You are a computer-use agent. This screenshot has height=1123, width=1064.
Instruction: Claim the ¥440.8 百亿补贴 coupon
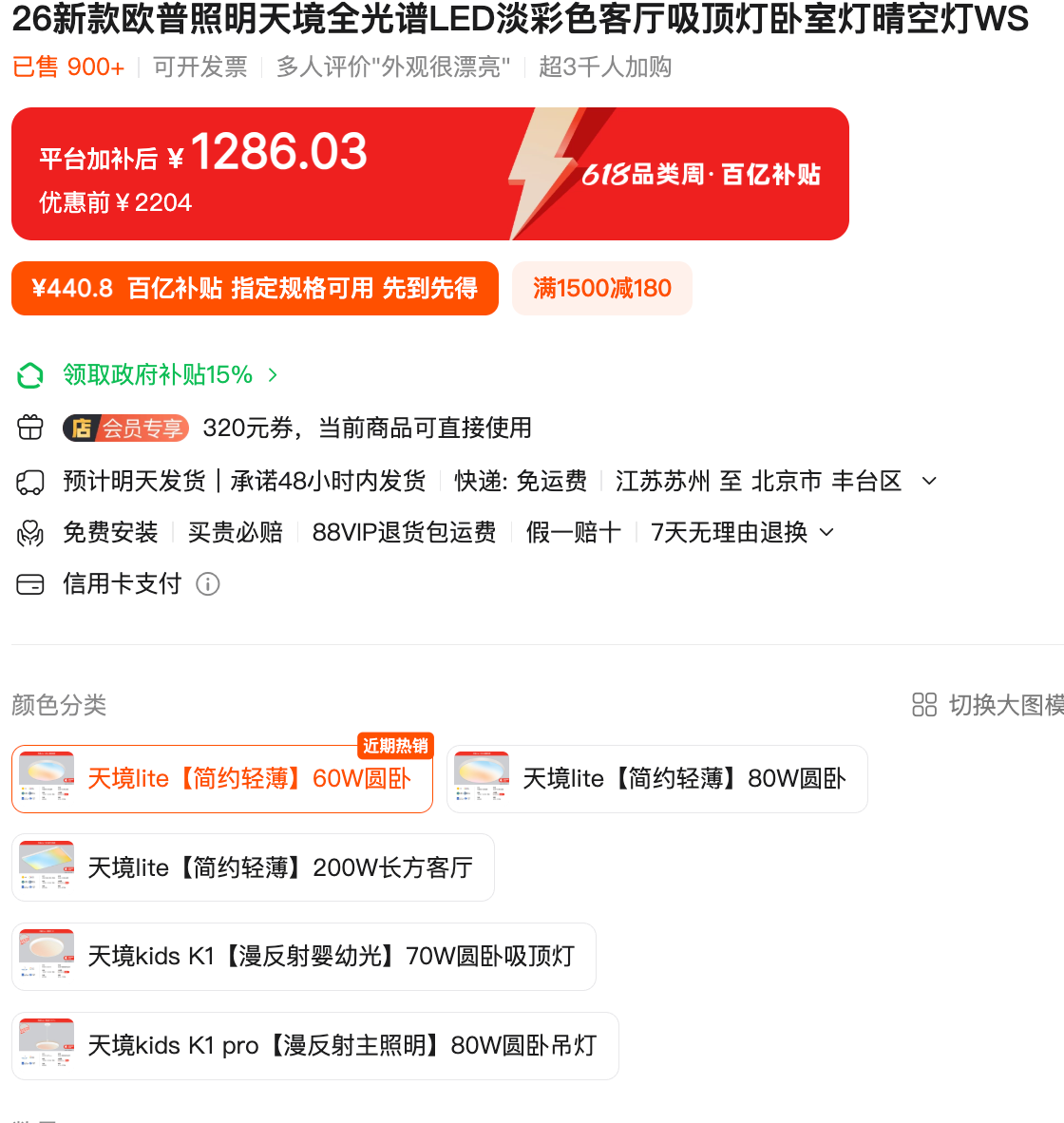click(255, 289)
